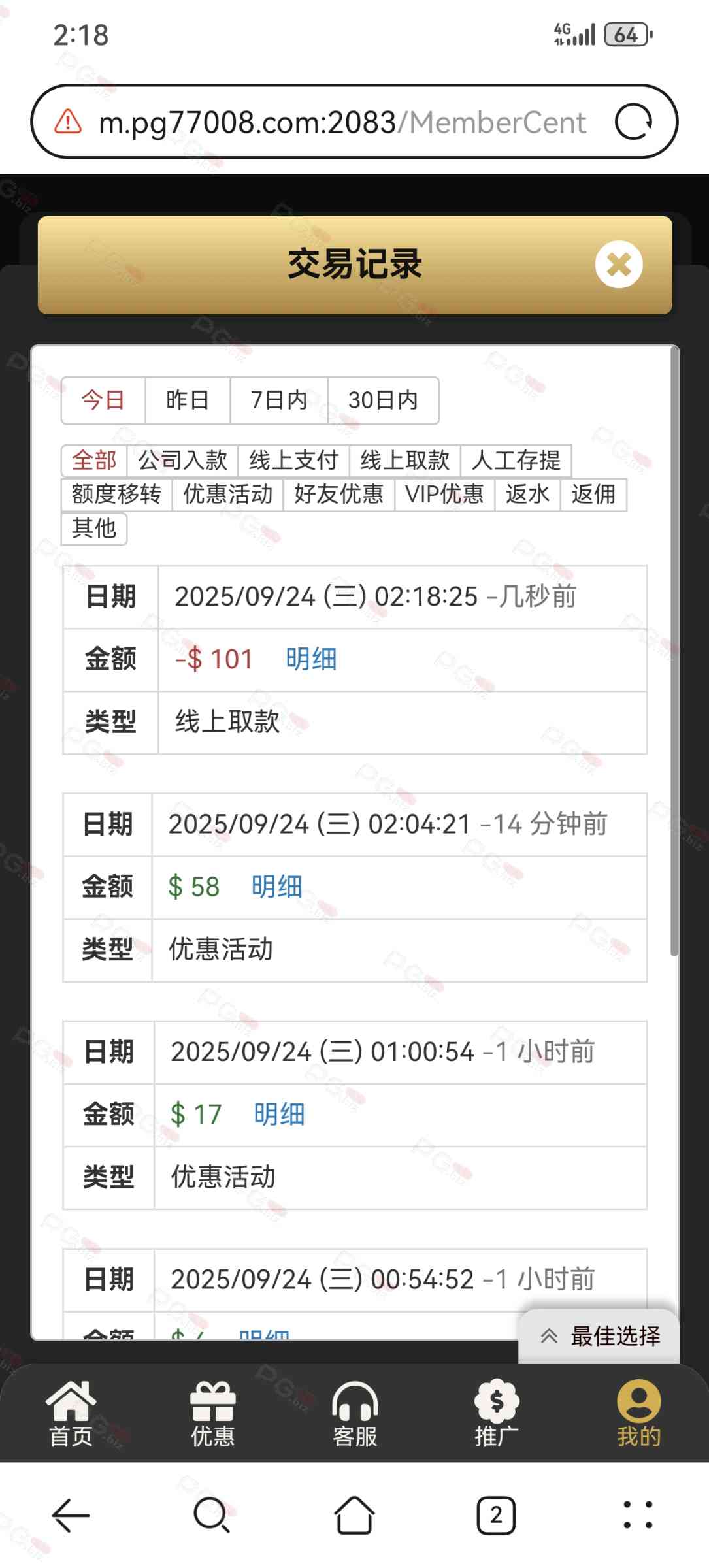Image resolution: width=709 pixels, height=1568 pixels.
Task: Open the 客服 support tab
Action: tap(355, 1413)
